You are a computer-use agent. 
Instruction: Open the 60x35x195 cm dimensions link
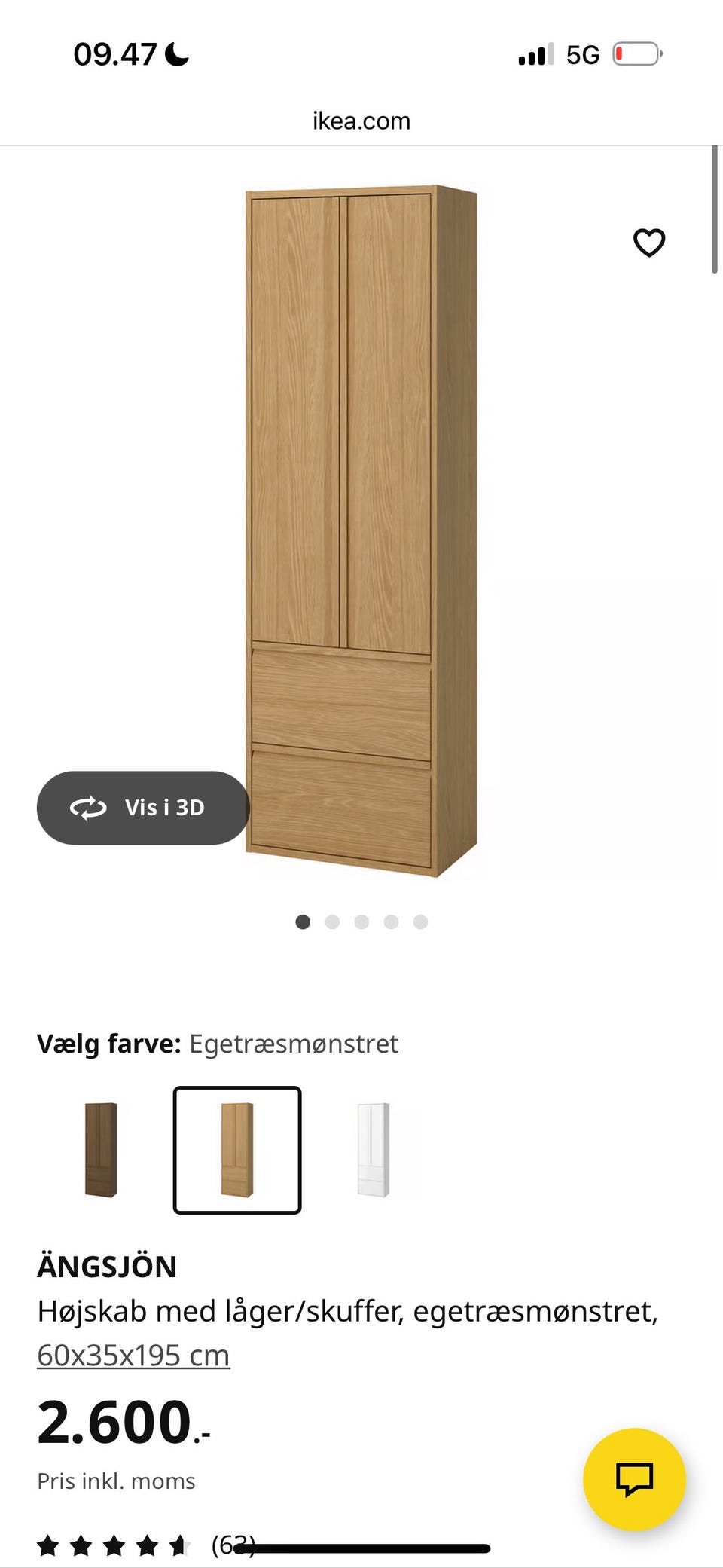133,1354
